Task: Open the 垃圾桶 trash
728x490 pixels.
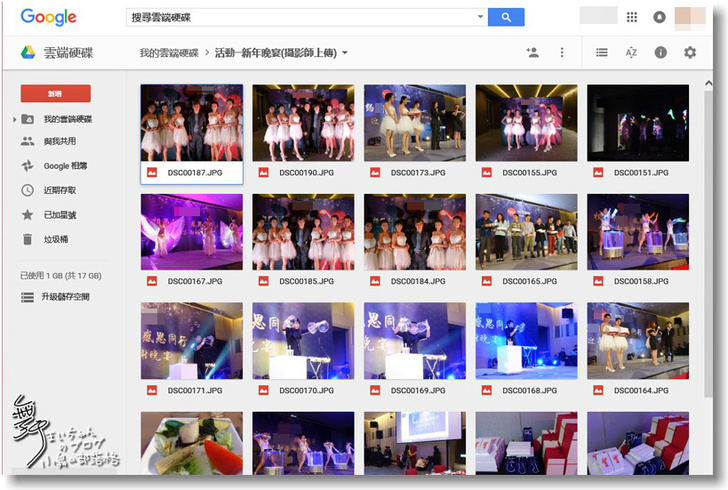Action: [55, 239]
